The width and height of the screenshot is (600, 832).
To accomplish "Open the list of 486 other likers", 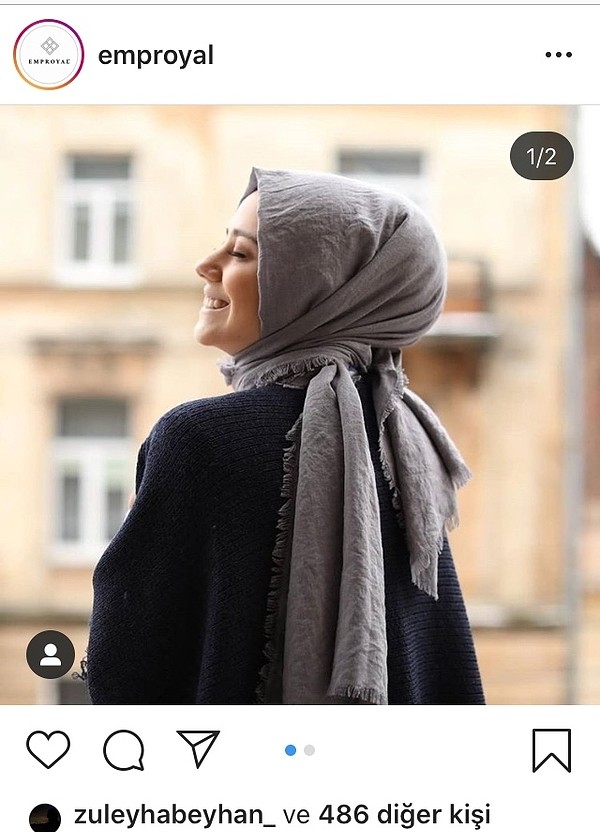I will [404, 815].
